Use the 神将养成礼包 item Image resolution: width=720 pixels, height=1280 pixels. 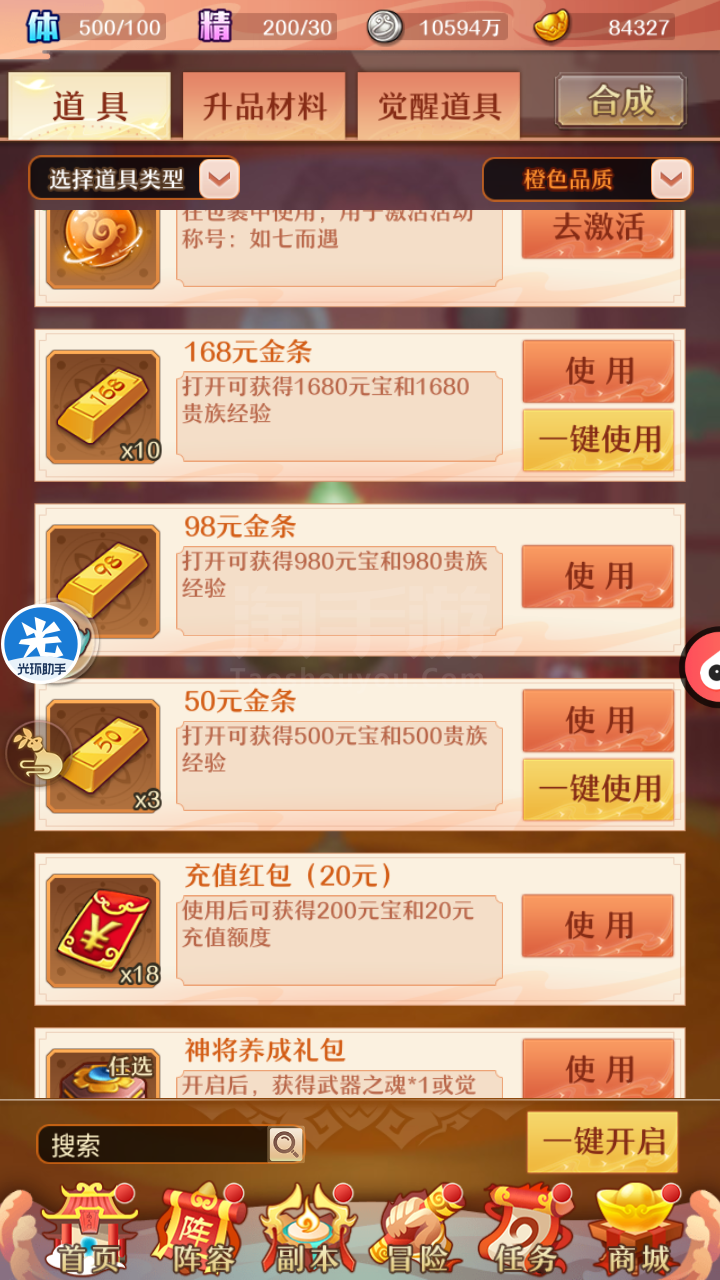pos(598,1068)
